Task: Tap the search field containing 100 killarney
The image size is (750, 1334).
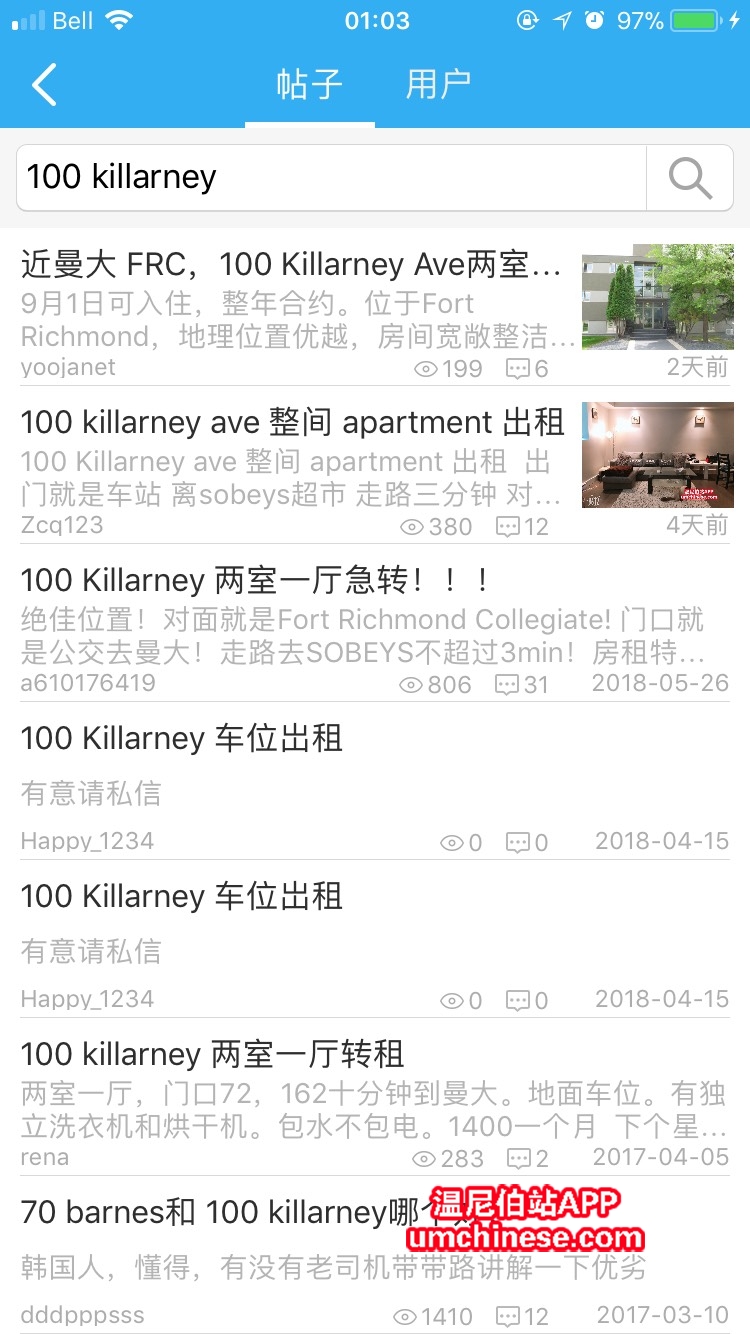Action: click(330, 177)
